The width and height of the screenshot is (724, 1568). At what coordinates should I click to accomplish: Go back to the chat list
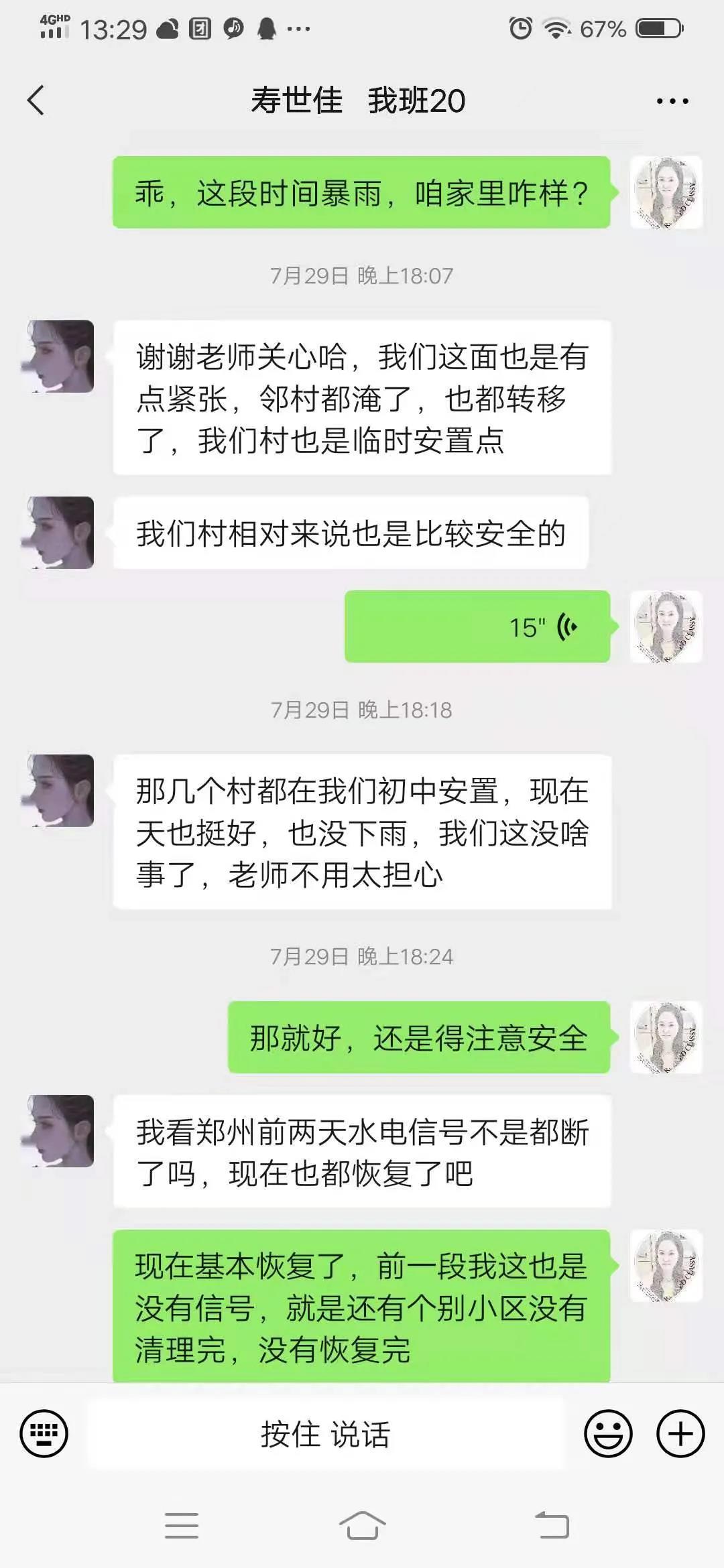(x=36, y=101)
